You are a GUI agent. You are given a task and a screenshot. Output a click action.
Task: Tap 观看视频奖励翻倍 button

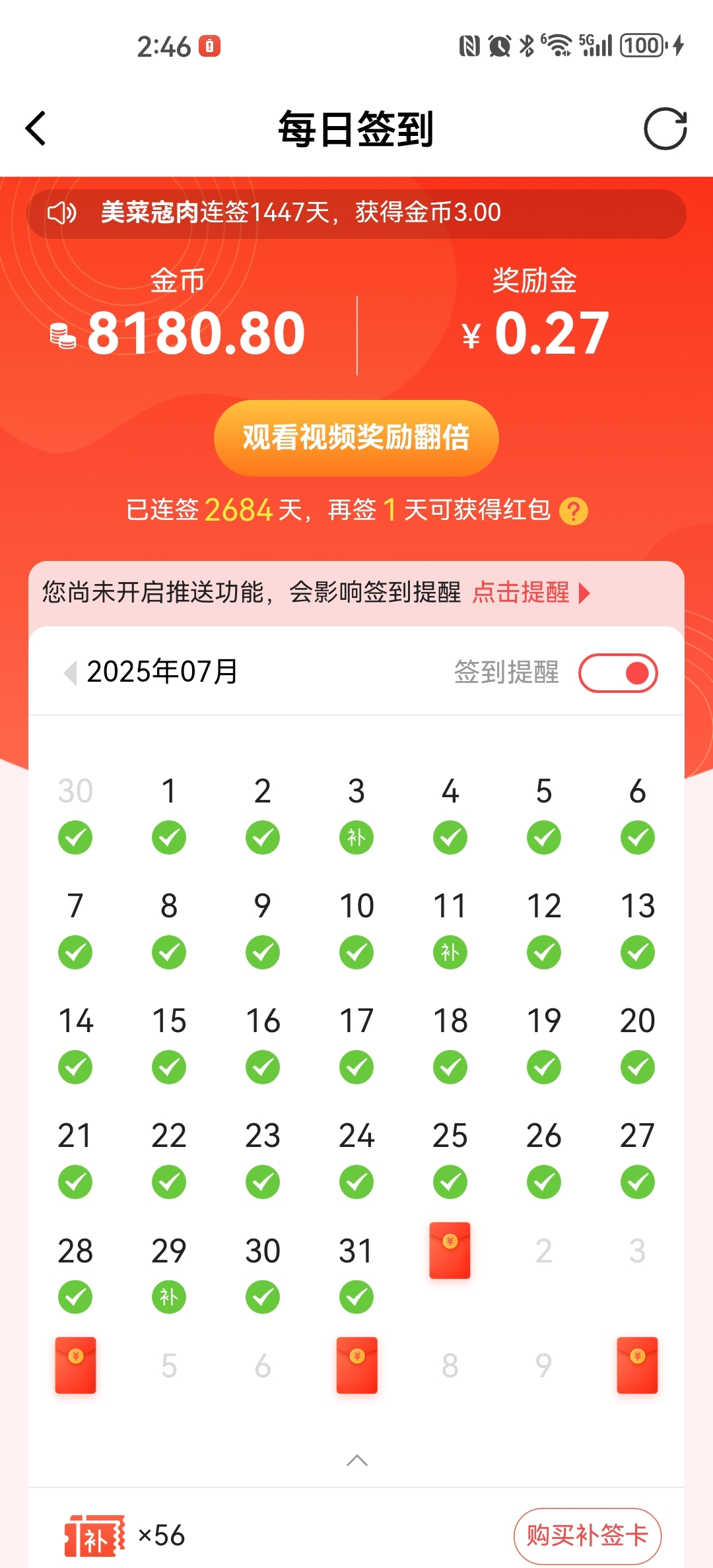click(356, 438)
